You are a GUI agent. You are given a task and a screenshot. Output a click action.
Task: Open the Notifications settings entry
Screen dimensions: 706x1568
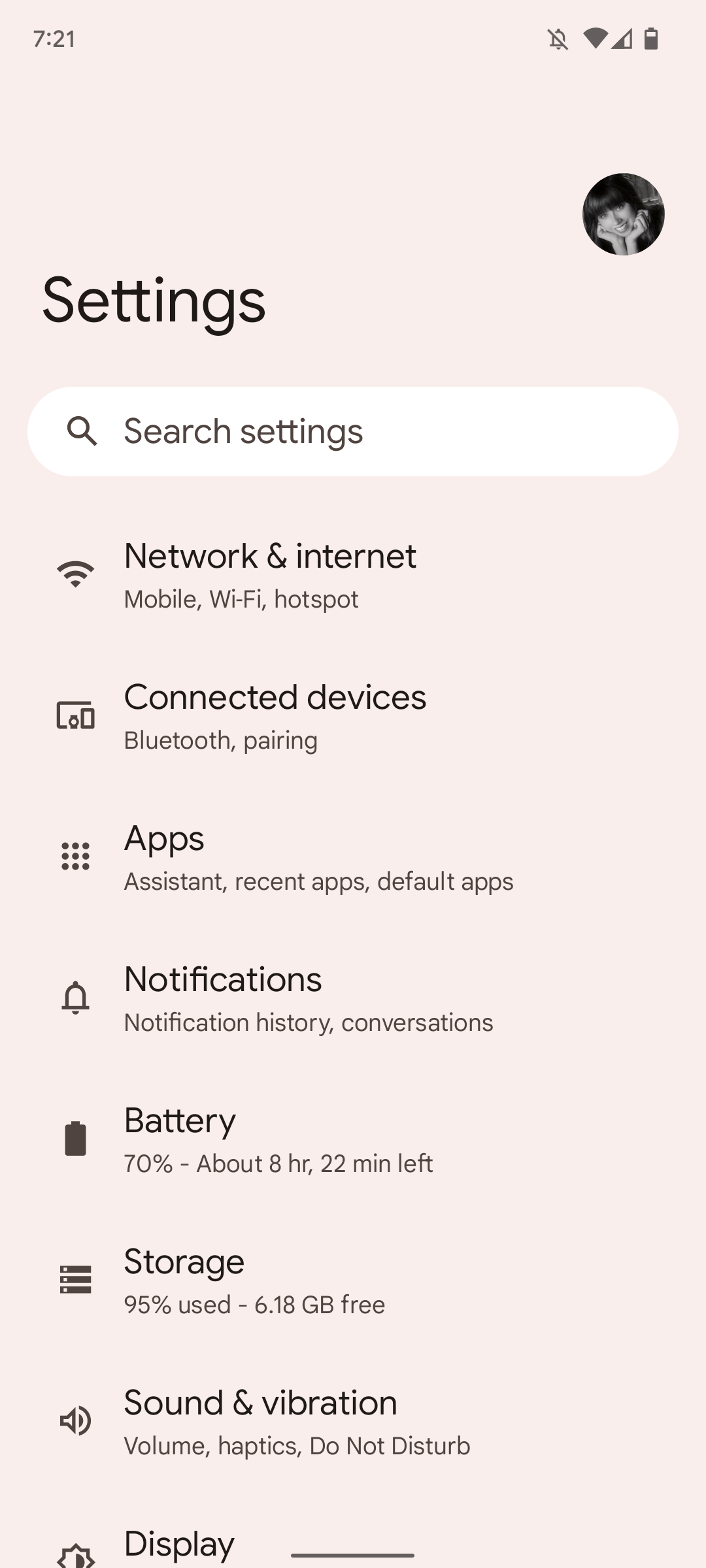coord(353,998)
